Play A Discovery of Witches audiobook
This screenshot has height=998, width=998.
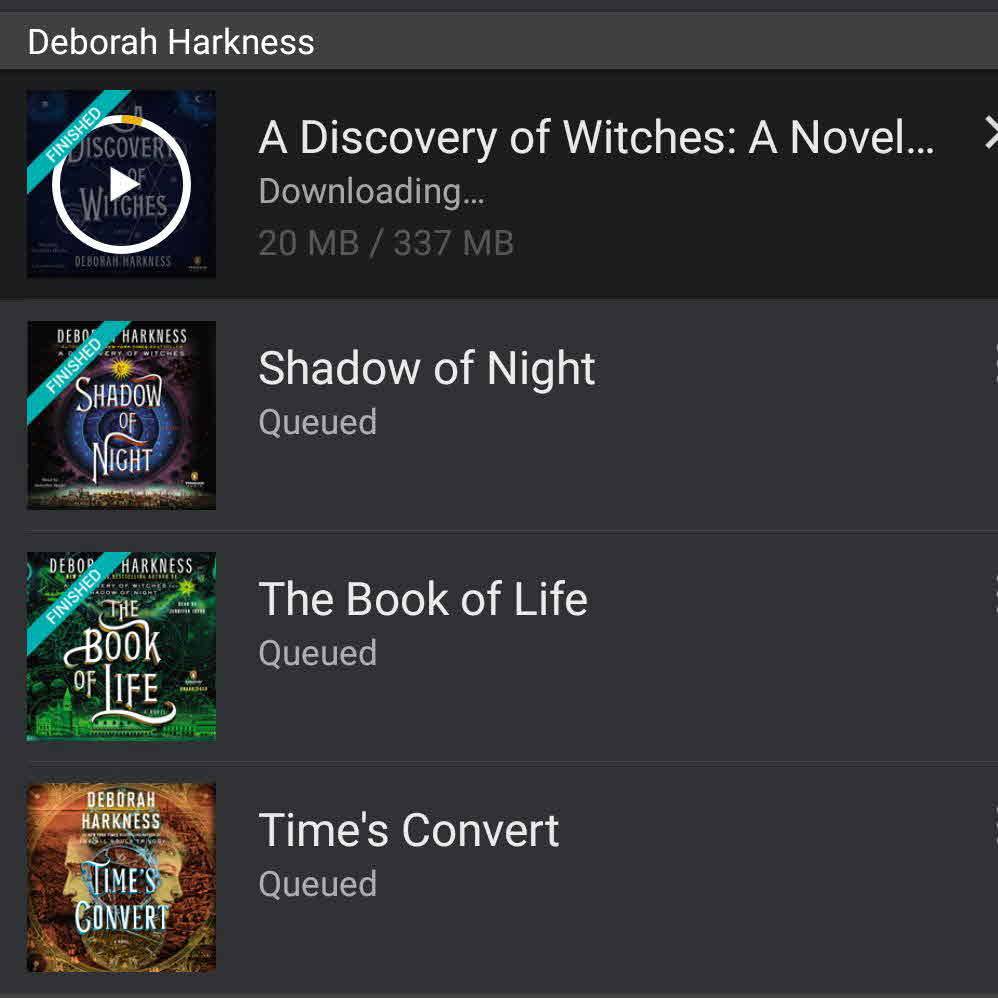(122, 184)
